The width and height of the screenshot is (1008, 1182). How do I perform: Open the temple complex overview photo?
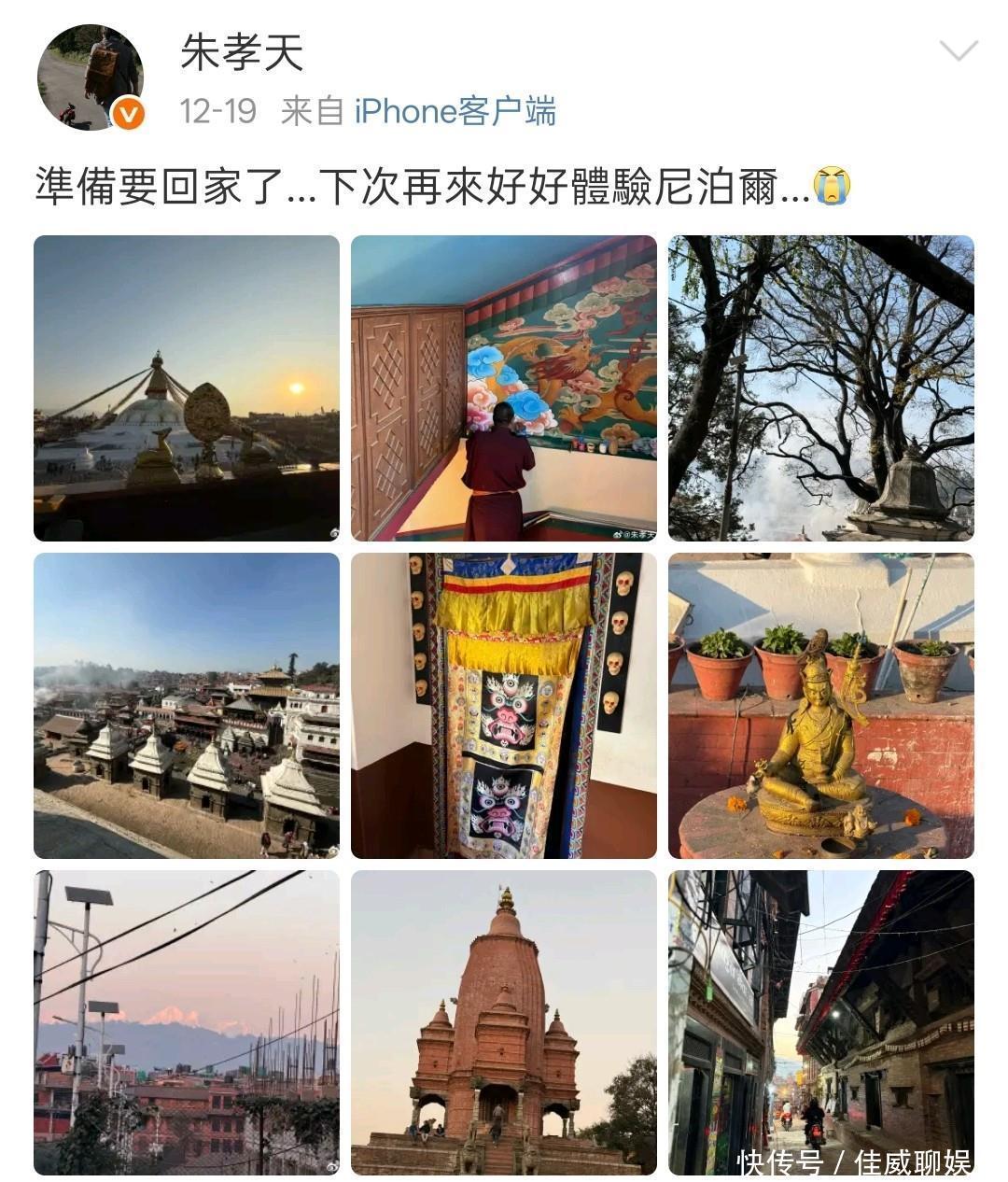(187, 705)
